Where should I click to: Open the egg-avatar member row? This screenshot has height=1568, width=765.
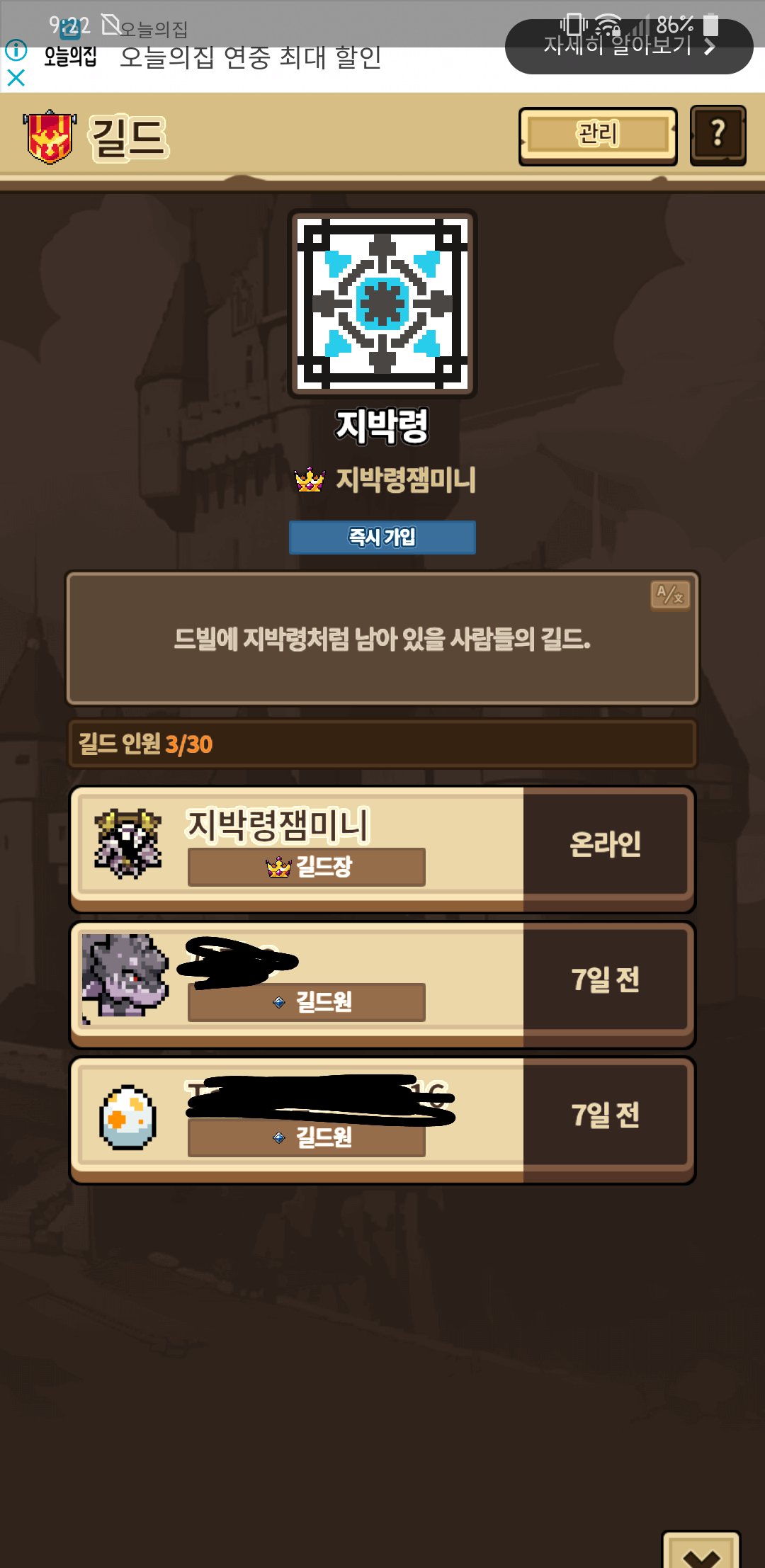(x=382, y=1119)
